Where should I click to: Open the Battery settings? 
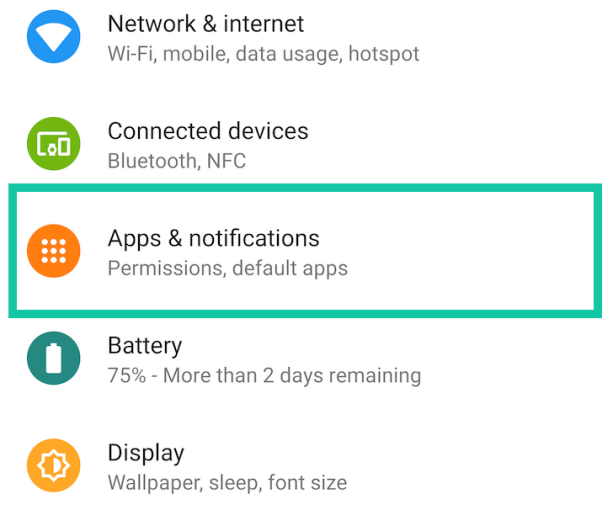click(x=145, y=359)
